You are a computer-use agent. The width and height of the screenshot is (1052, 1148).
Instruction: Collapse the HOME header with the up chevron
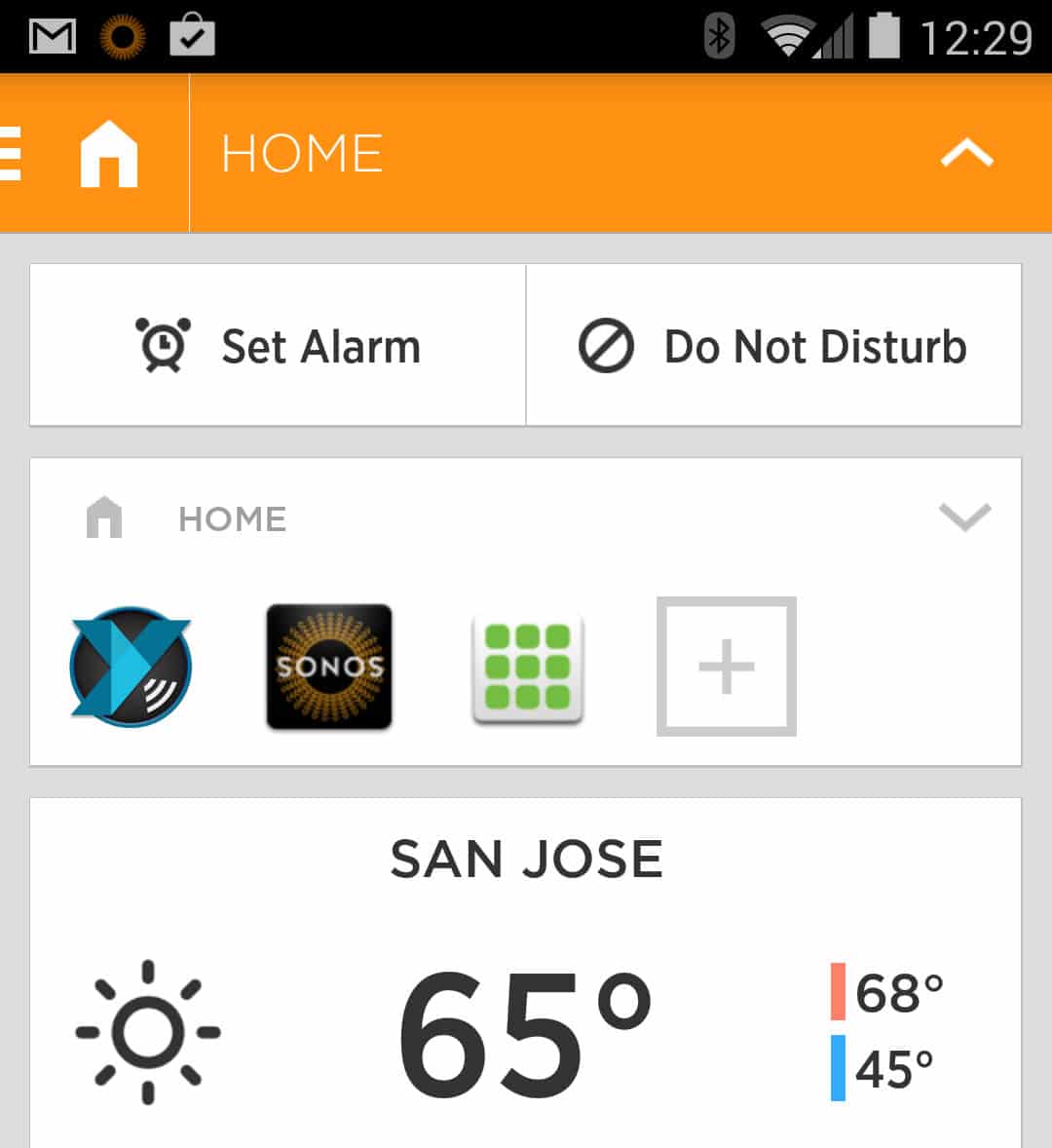tap(966, 154)
